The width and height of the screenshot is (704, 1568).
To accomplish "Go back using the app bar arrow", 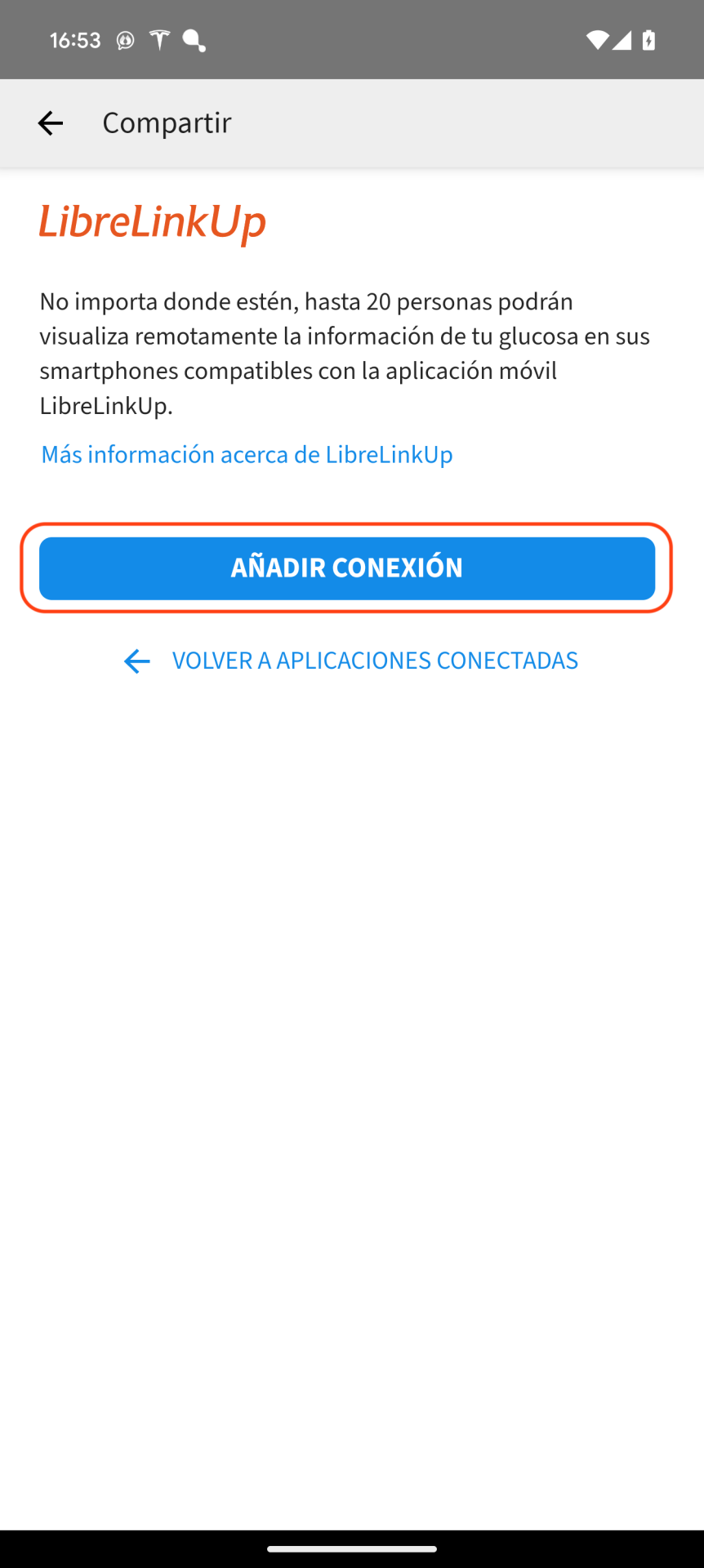I will coord(51,123).
